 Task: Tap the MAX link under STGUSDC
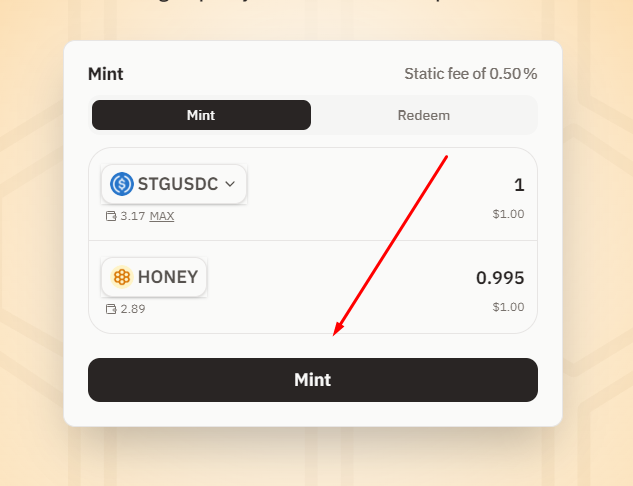point(162,216)
